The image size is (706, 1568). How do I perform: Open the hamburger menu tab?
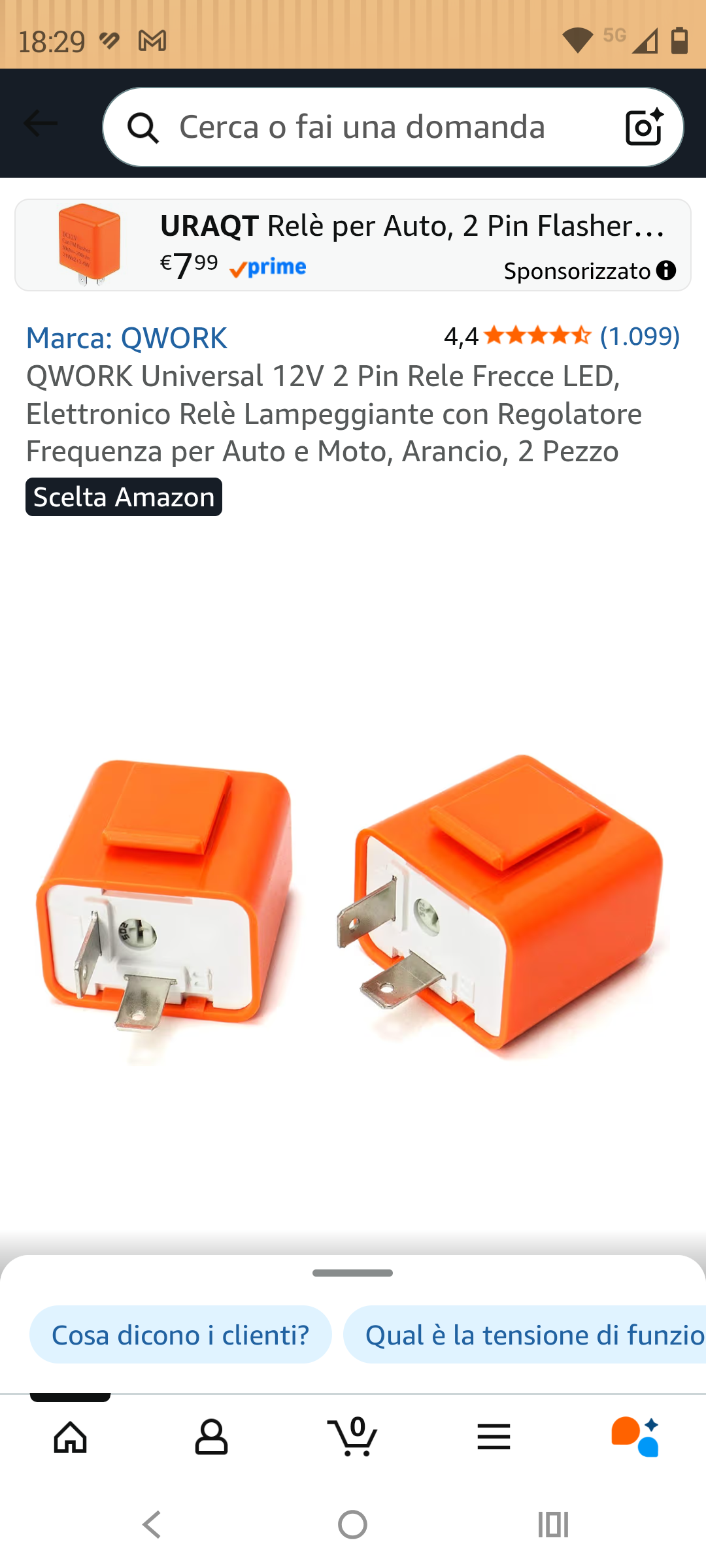pyautogui.click(x=494, y=1437)
